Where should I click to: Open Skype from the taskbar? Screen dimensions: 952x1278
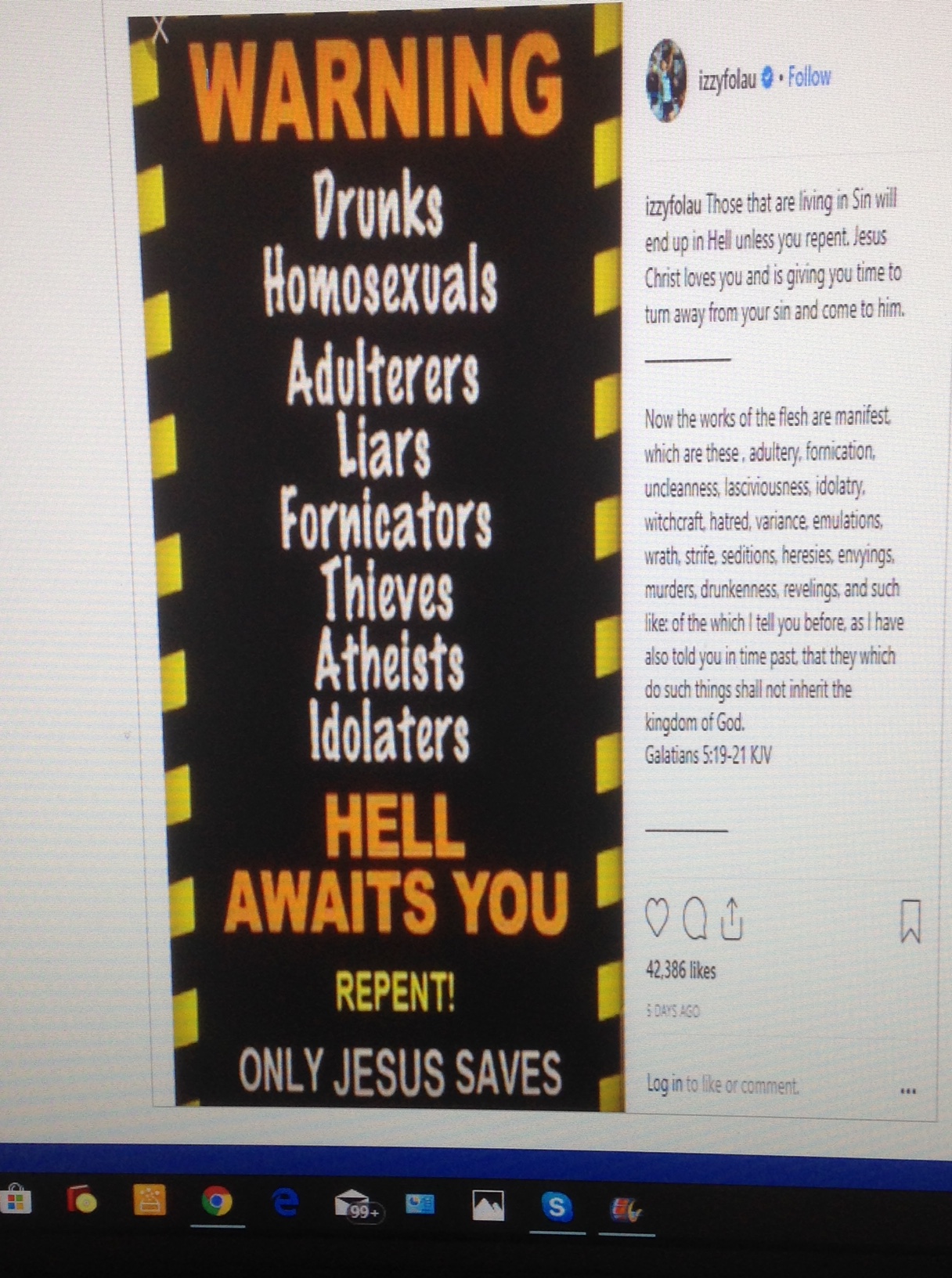pyautogui.click(x=557, y=1207)
